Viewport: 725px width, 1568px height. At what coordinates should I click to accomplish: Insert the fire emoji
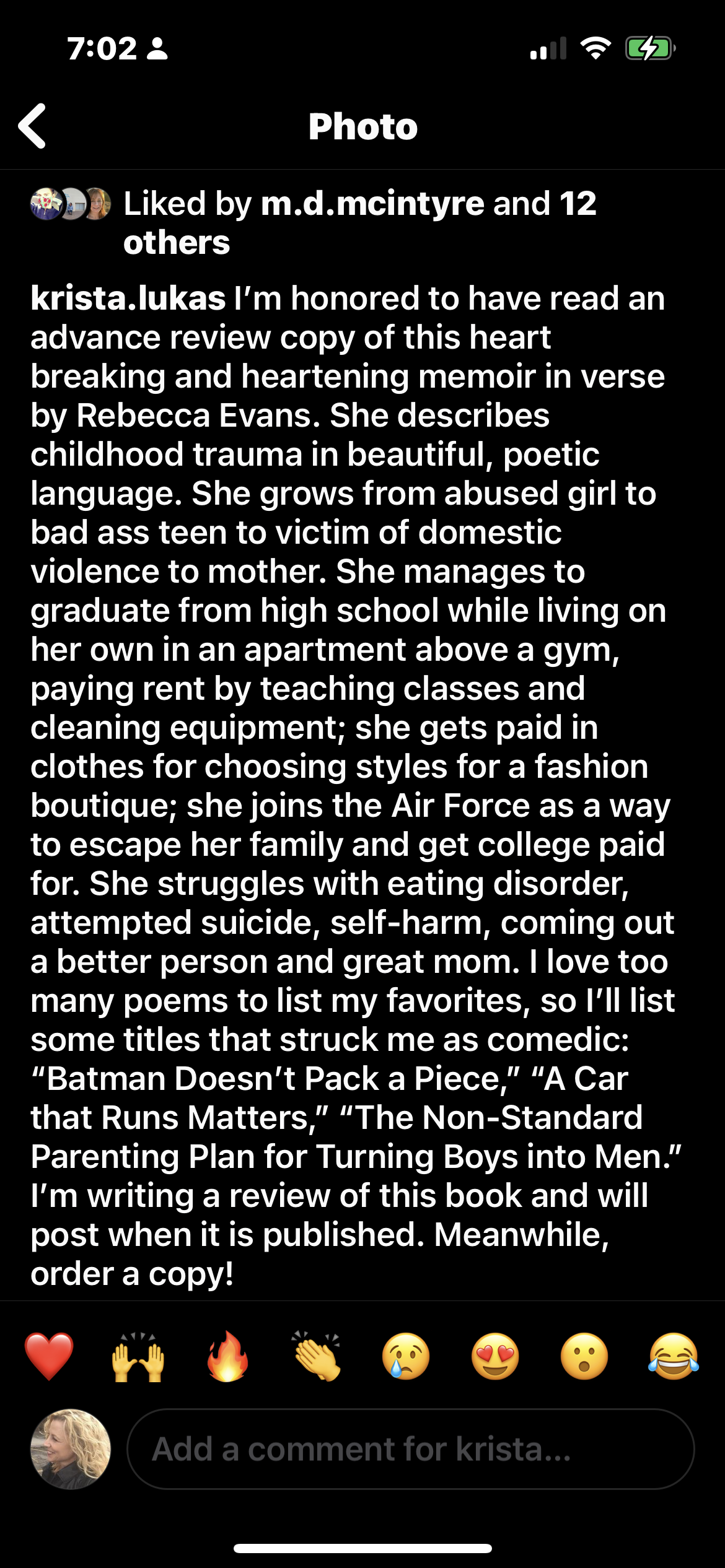tap(227, 1356)
